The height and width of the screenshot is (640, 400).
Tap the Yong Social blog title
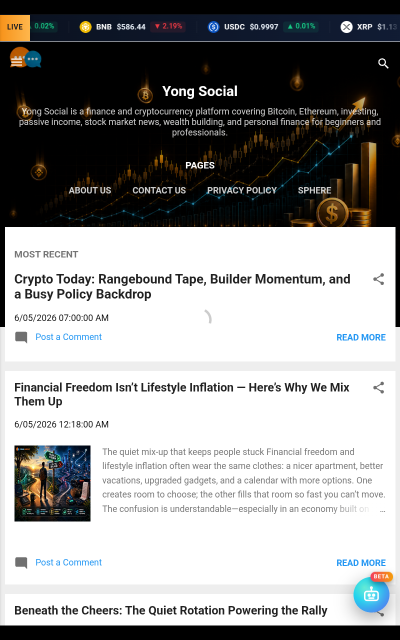coord(200,91)
